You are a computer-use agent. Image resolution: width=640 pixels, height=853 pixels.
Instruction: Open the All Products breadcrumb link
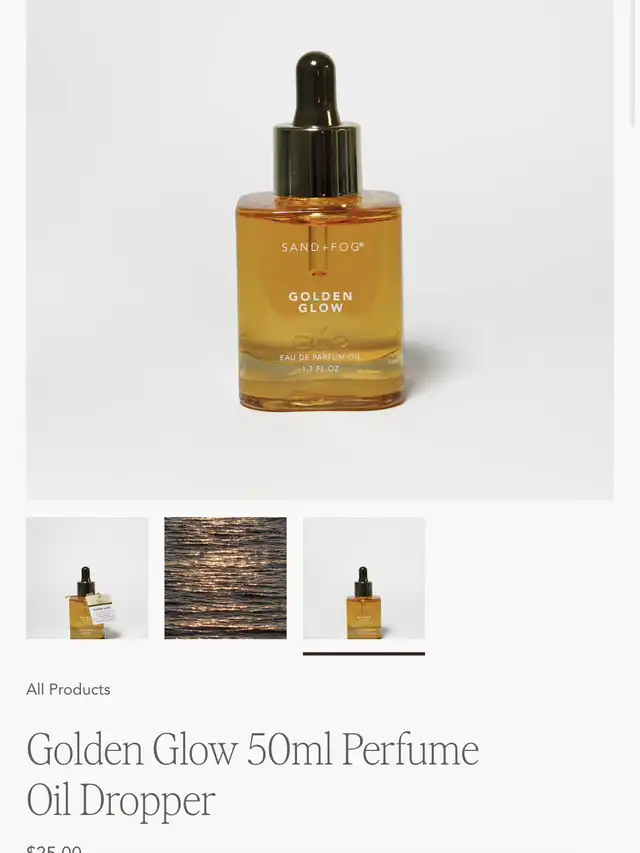point(68,689)
